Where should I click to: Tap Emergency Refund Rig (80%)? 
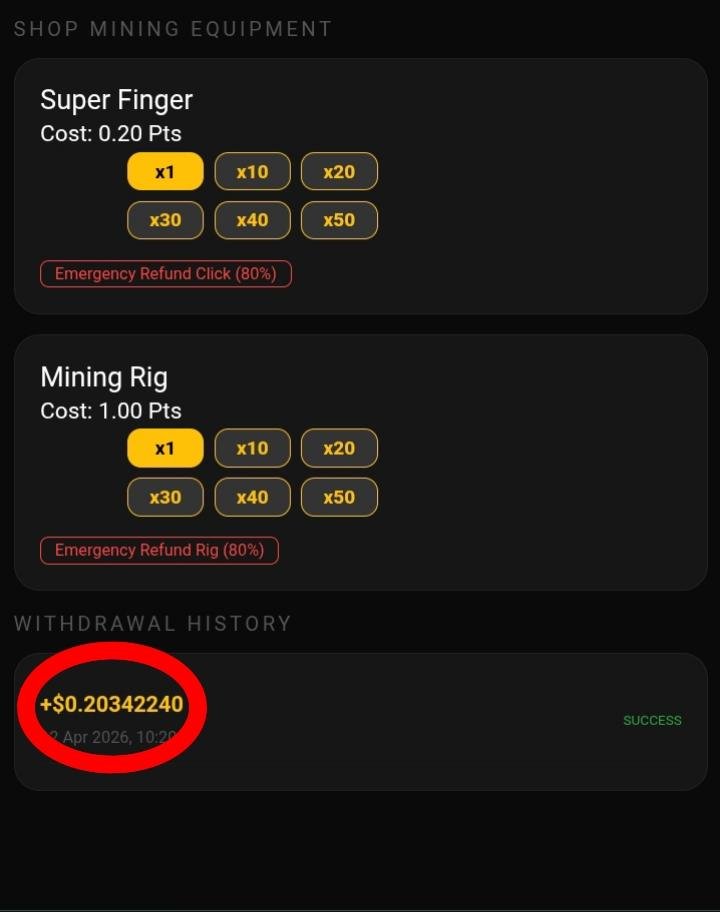[159, 550]
